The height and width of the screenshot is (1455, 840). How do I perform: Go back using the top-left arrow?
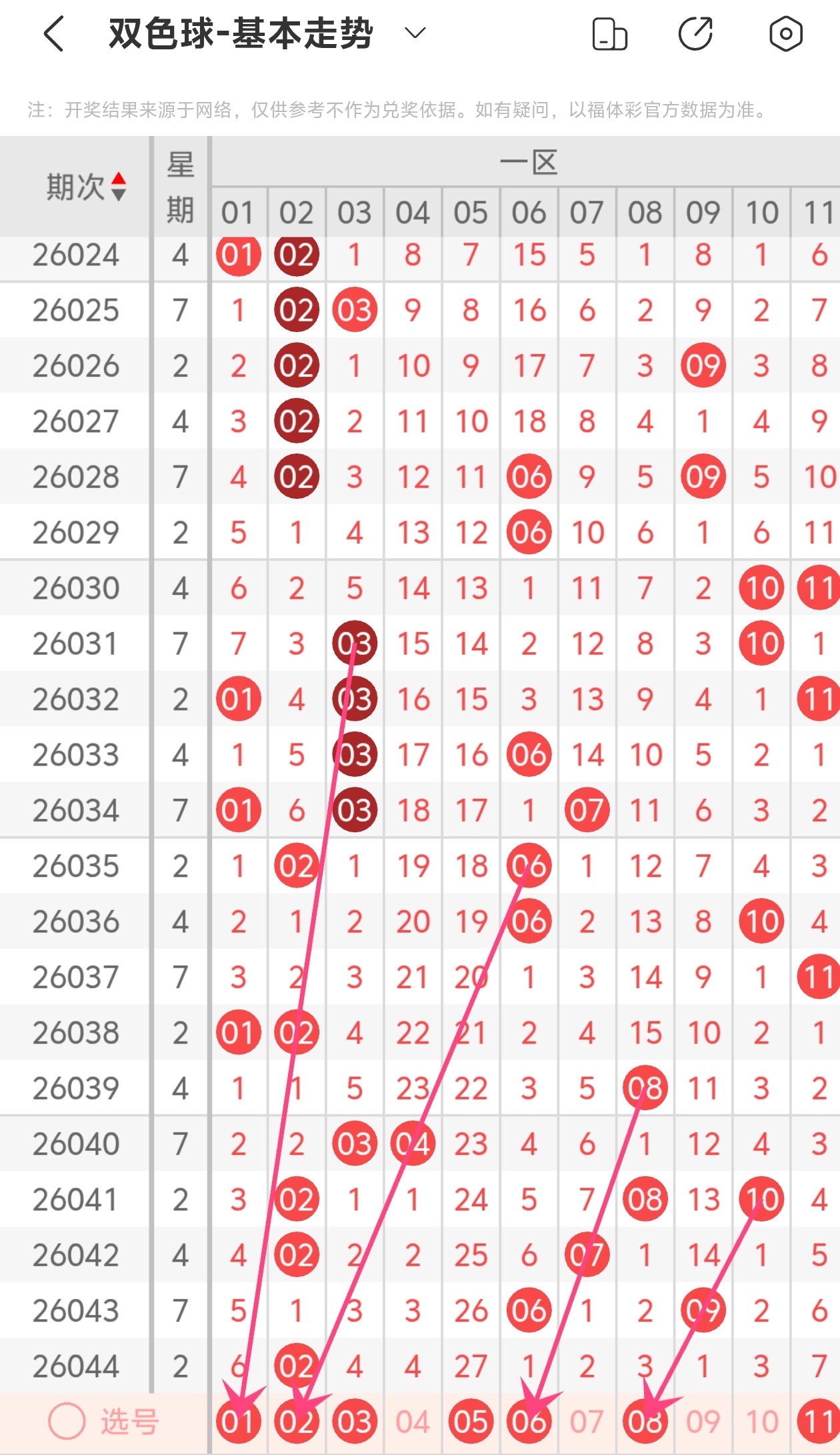coord(53,33)
